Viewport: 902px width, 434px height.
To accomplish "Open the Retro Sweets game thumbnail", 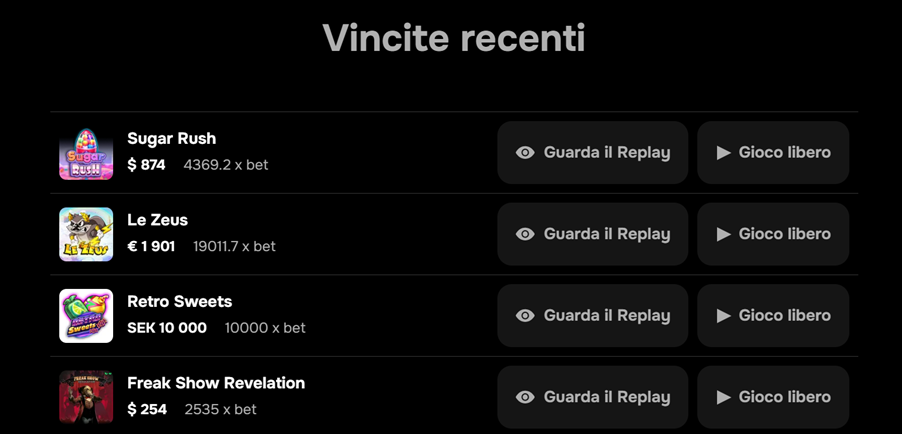I will [x=86, y=316].
